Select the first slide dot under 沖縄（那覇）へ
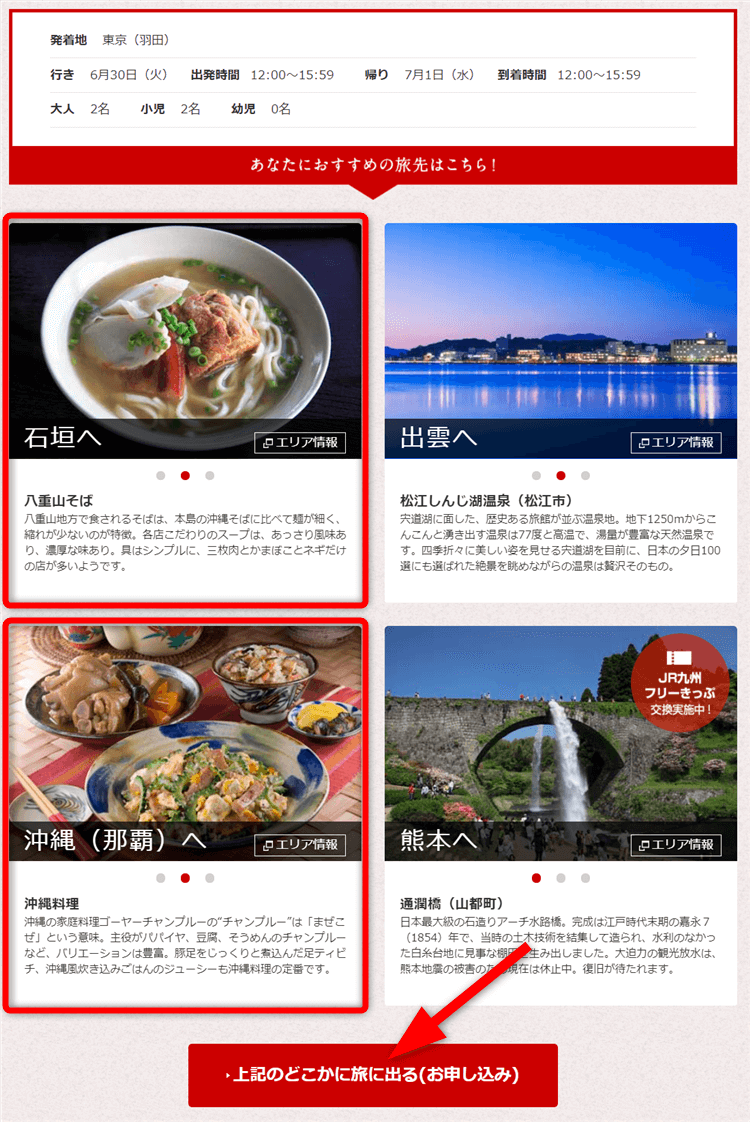The image size is (750, 1122). click(x=161, y=878)
